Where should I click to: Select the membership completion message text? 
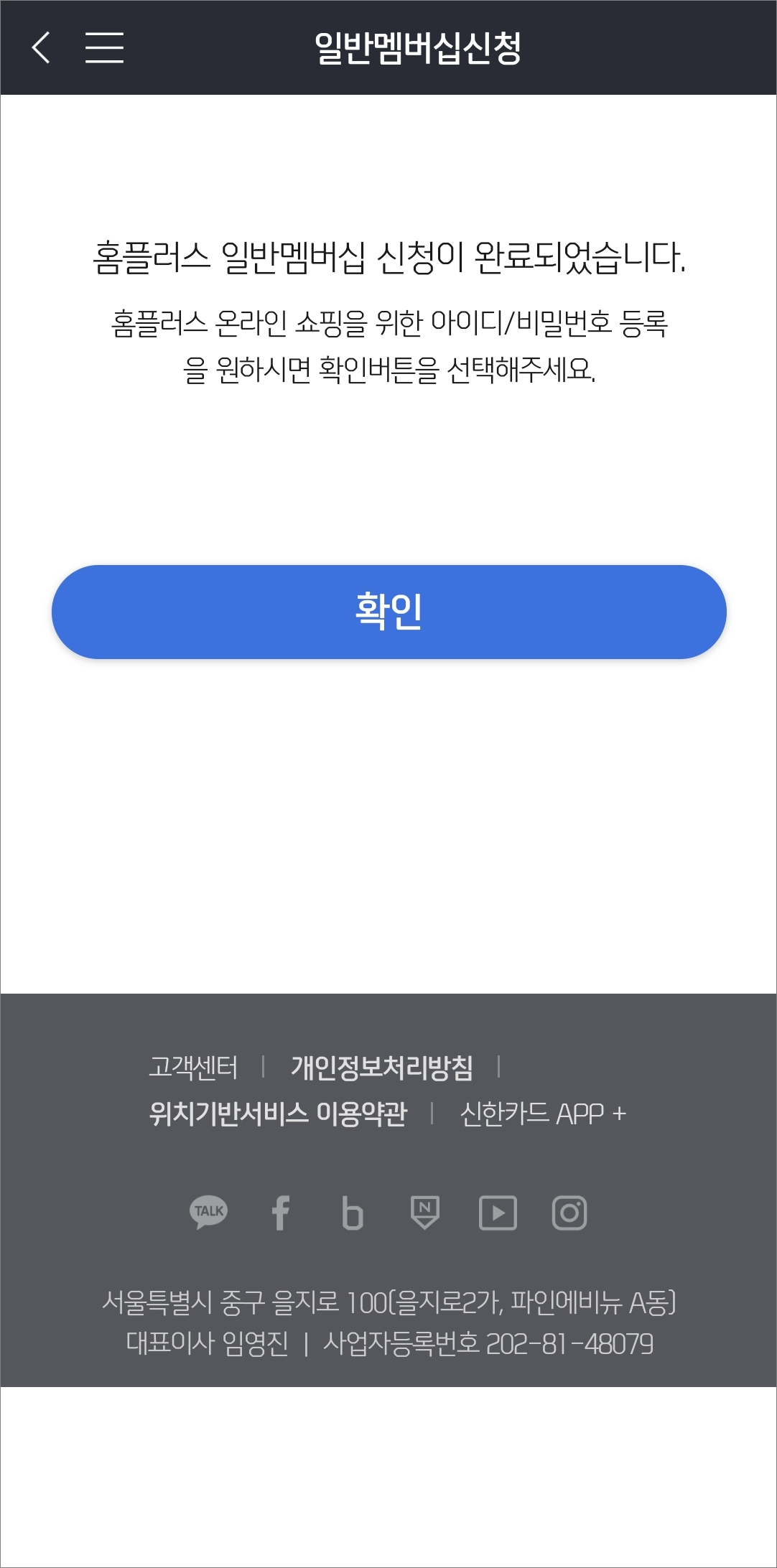click(388, 260)
